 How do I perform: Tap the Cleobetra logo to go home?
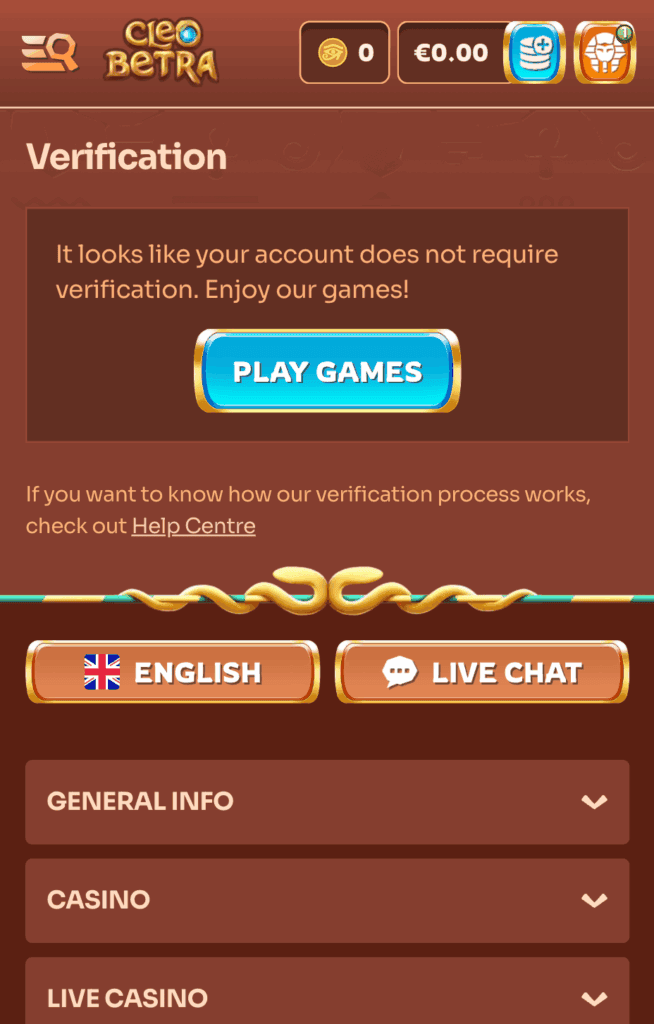pyautogui.click(x=160, y=52)
